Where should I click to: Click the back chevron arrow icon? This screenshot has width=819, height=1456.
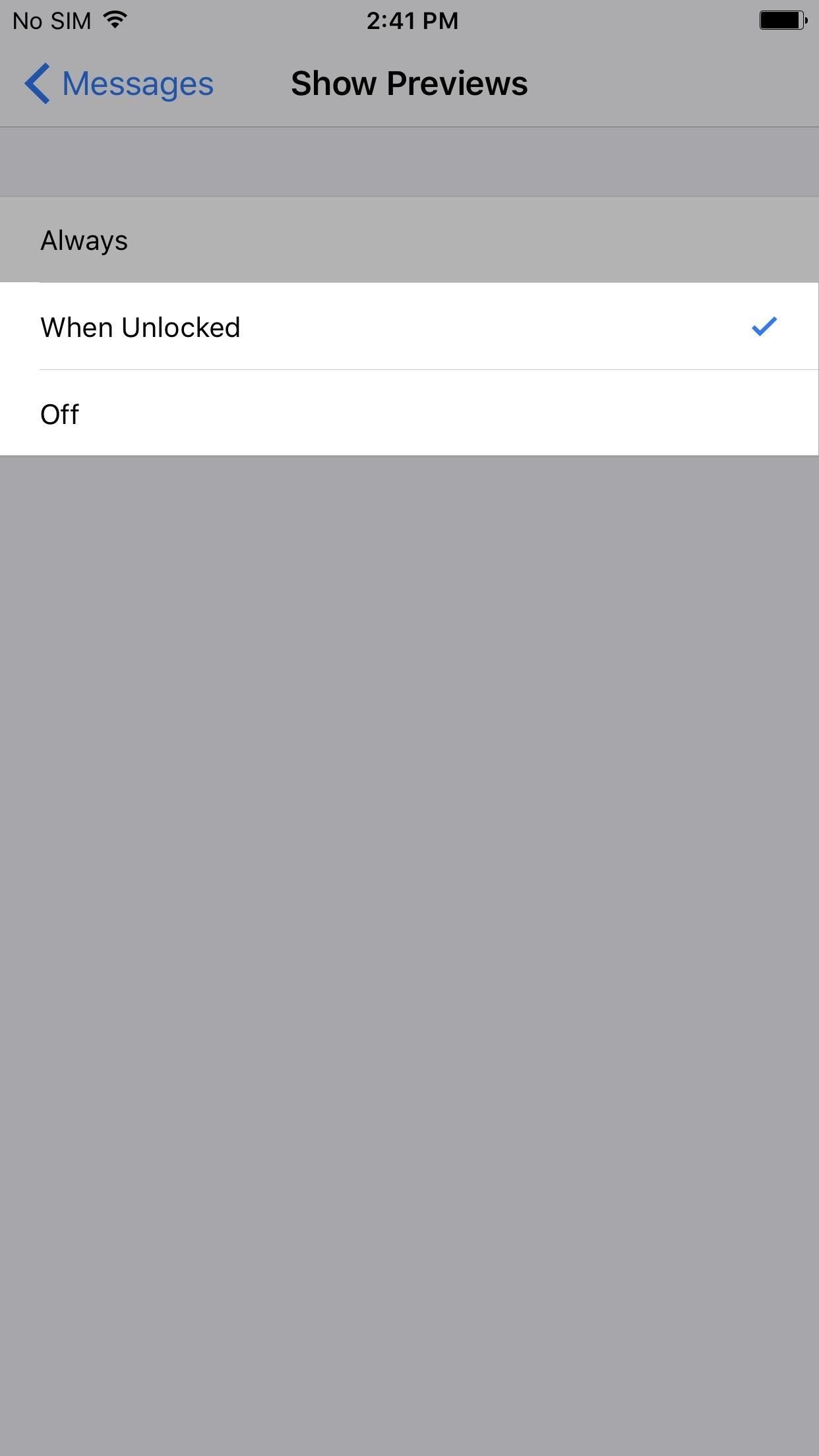36,82
